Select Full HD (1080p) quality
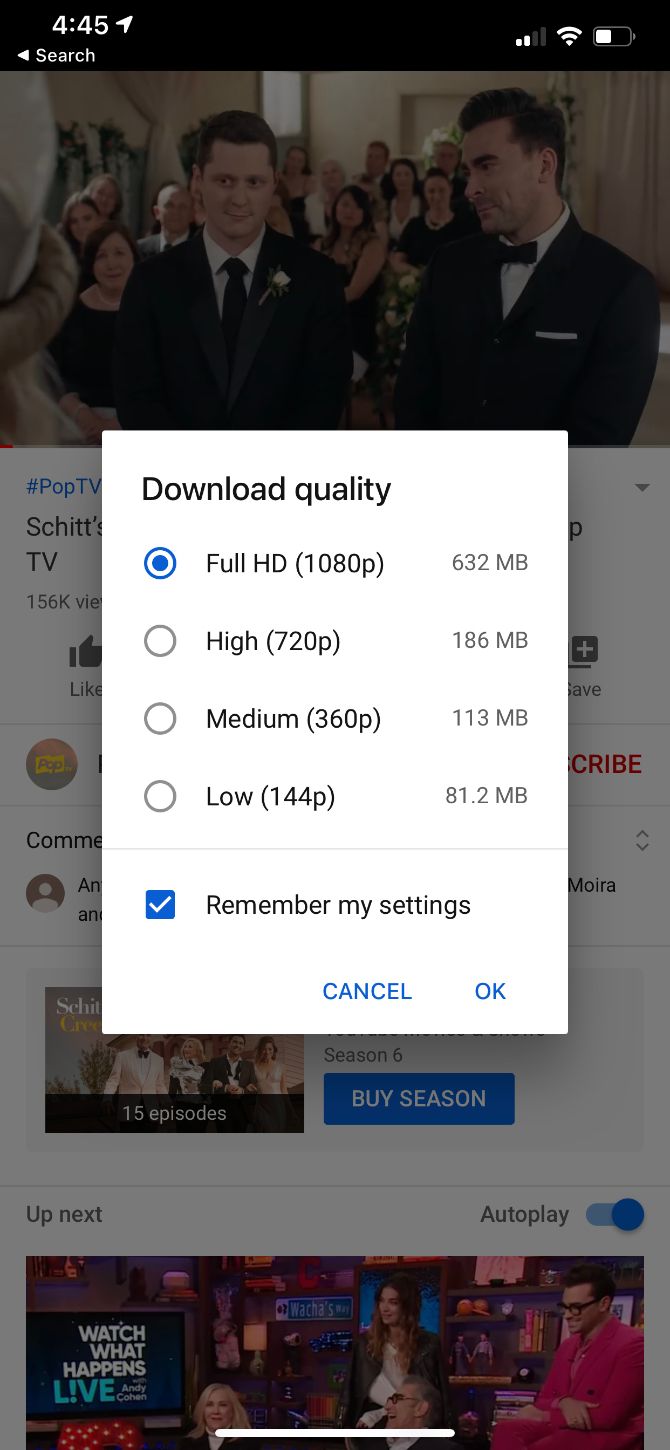This screenshot has width=670, height=1450. 335,563
